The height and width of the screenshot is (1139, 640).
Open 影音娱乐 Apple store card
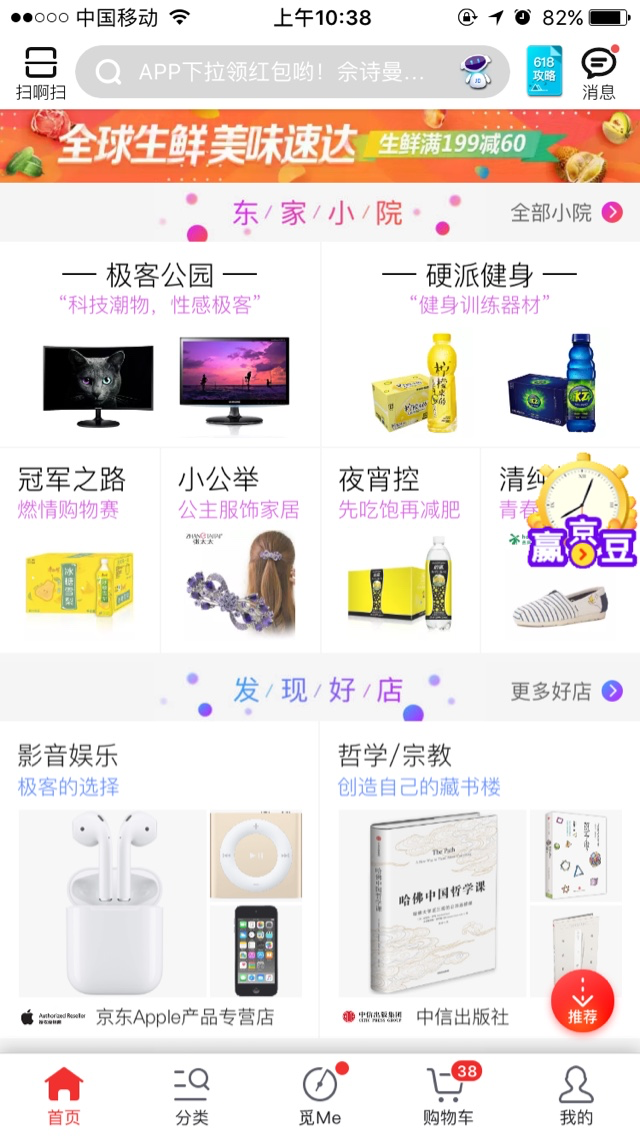click(160, 880)
